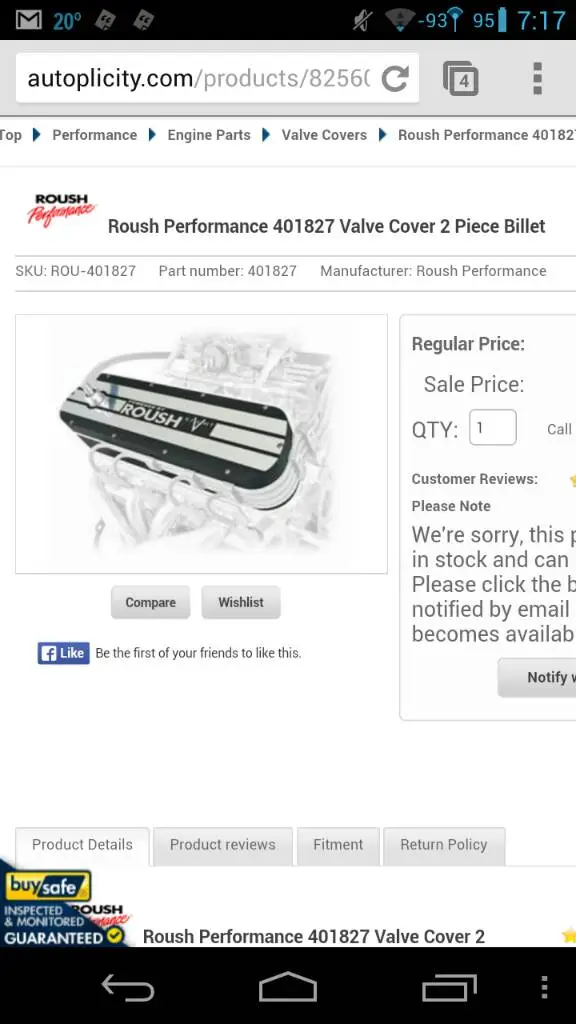Open the buySAFE guaranteed badge
576x1024 pixels.
click(62, 906)
